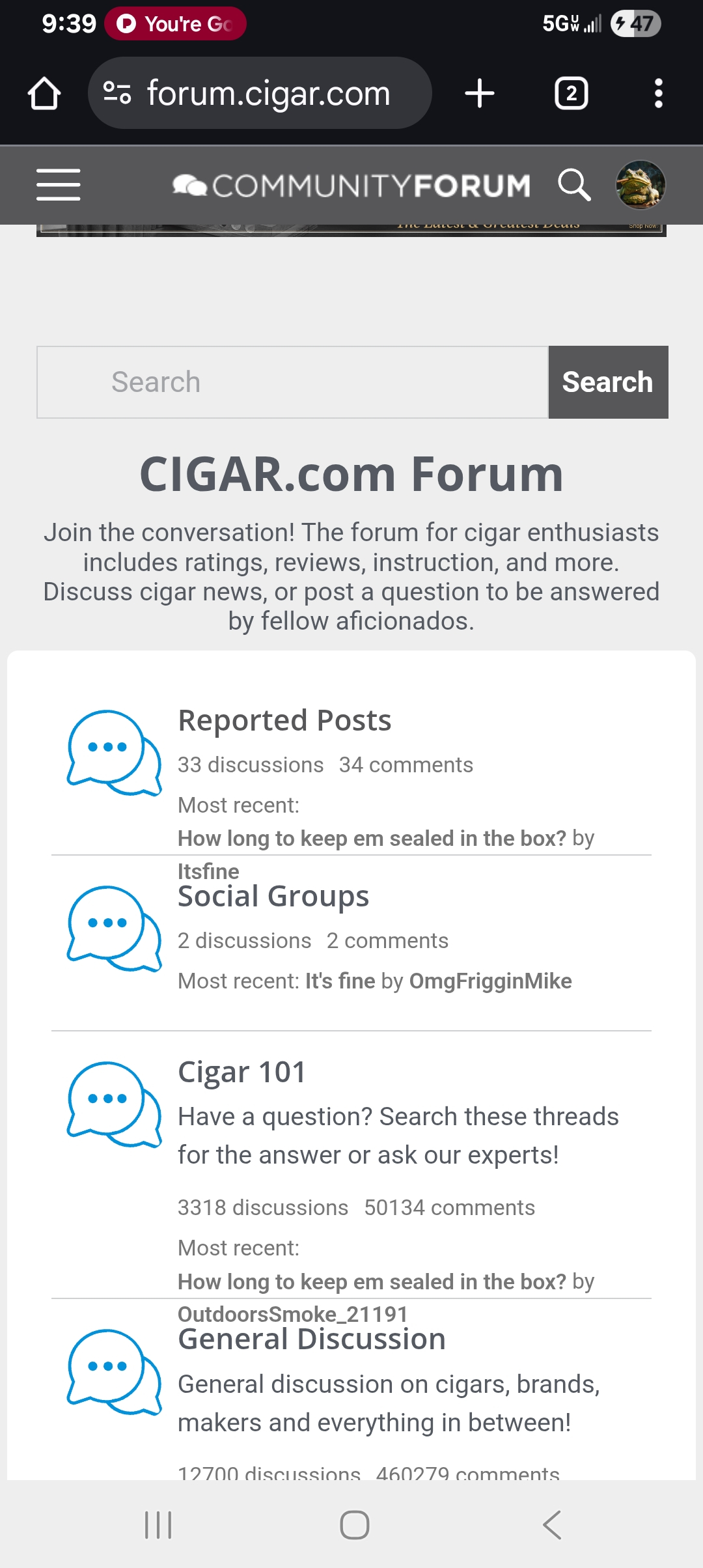Open the forum hamburger menu
The height and width of the screenshot is (1568, 703).
[x=59, y=185]
